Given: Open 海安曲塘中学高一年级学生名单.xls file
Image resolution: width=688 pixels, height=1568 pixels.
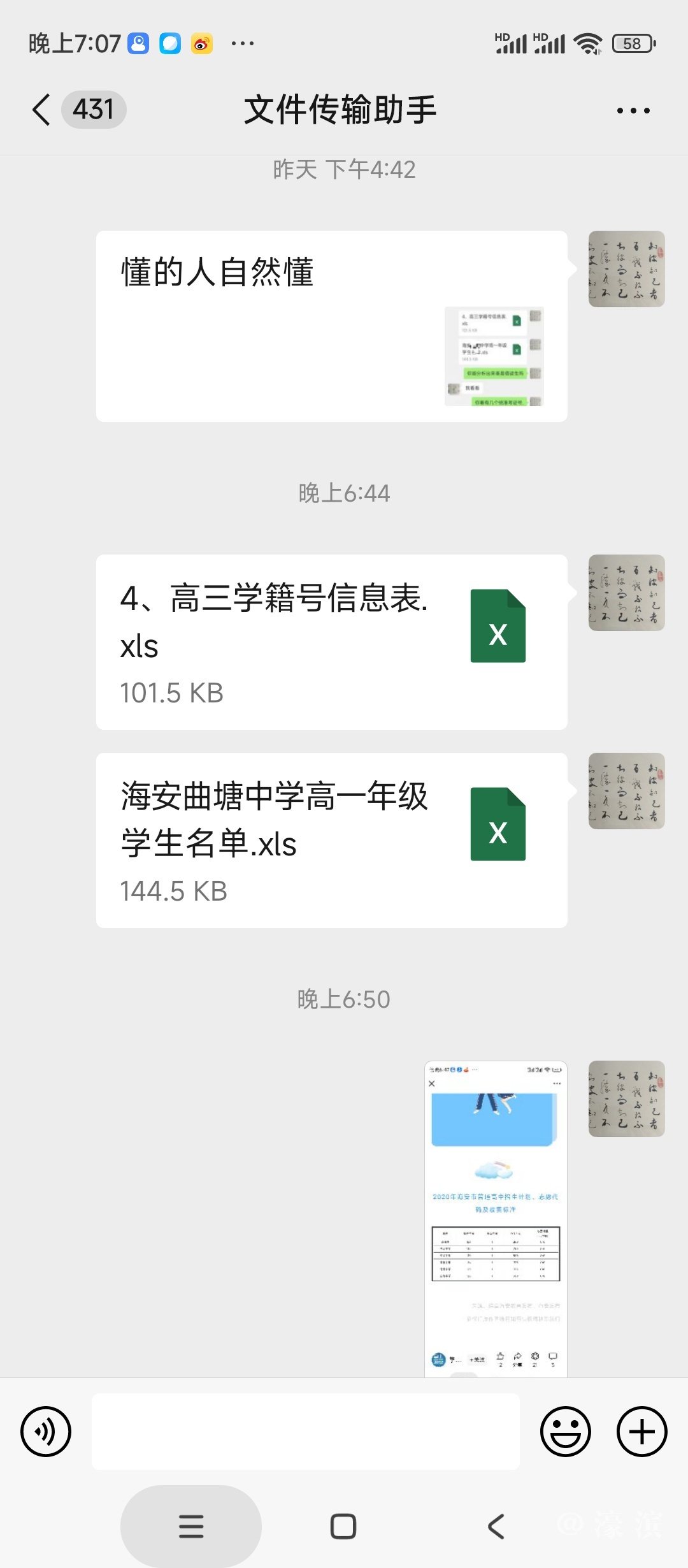Looking at the screenshot, I should [x=331, y=840].
